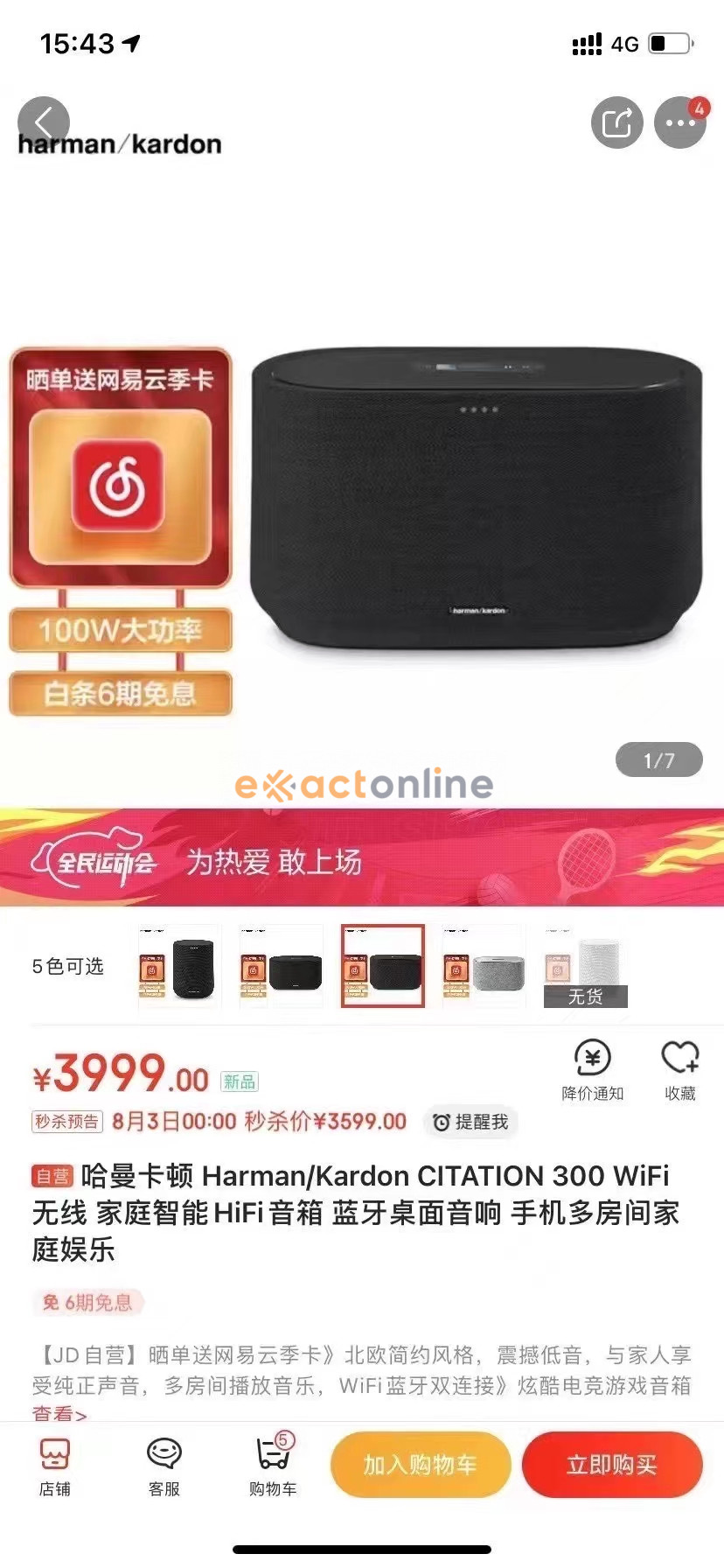The width and height of the screenshot is (724, 1568).
Task: Tap 立即购买 to buy now
Action: [x=612, y=1465]
